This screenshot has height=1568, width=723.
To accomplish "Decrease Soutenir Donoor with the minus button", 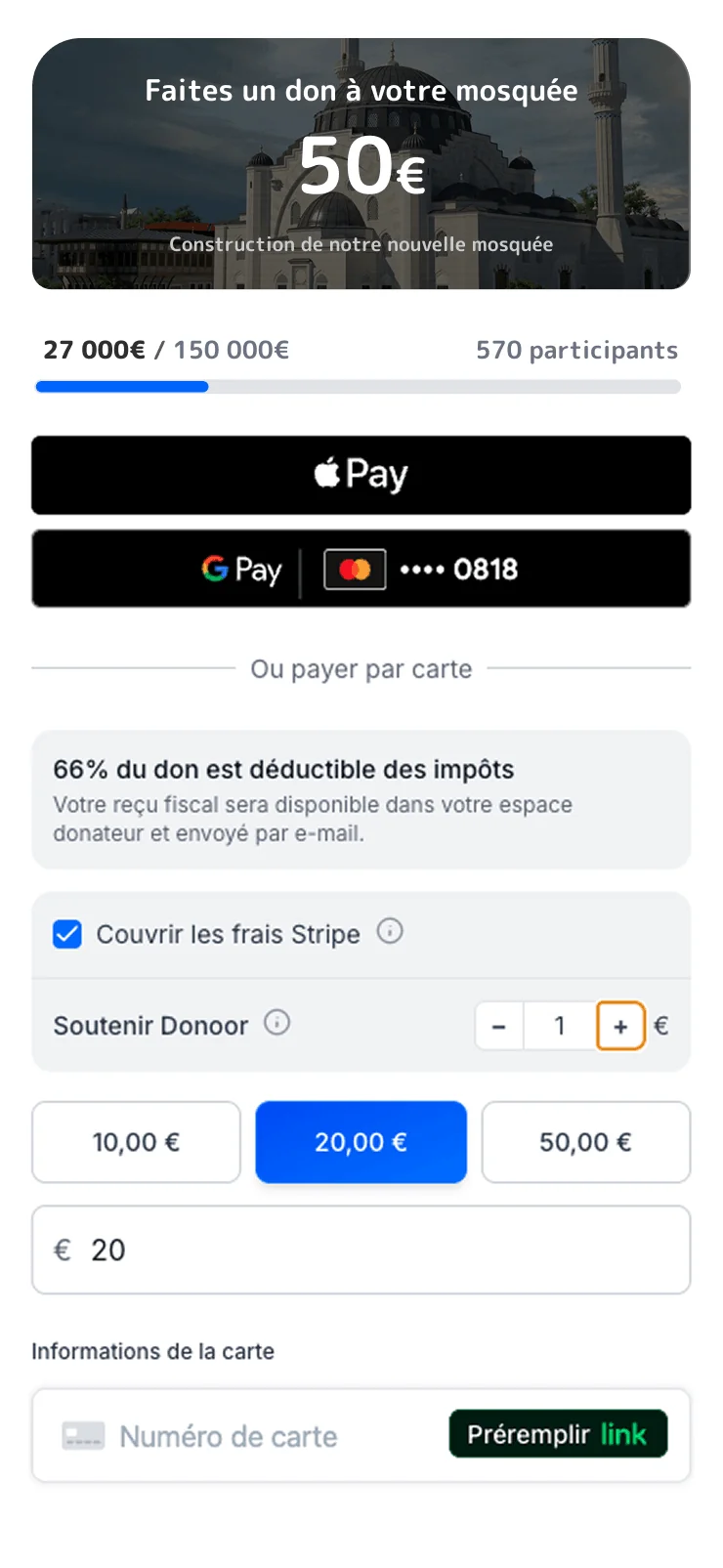I will coord(498,1025).
